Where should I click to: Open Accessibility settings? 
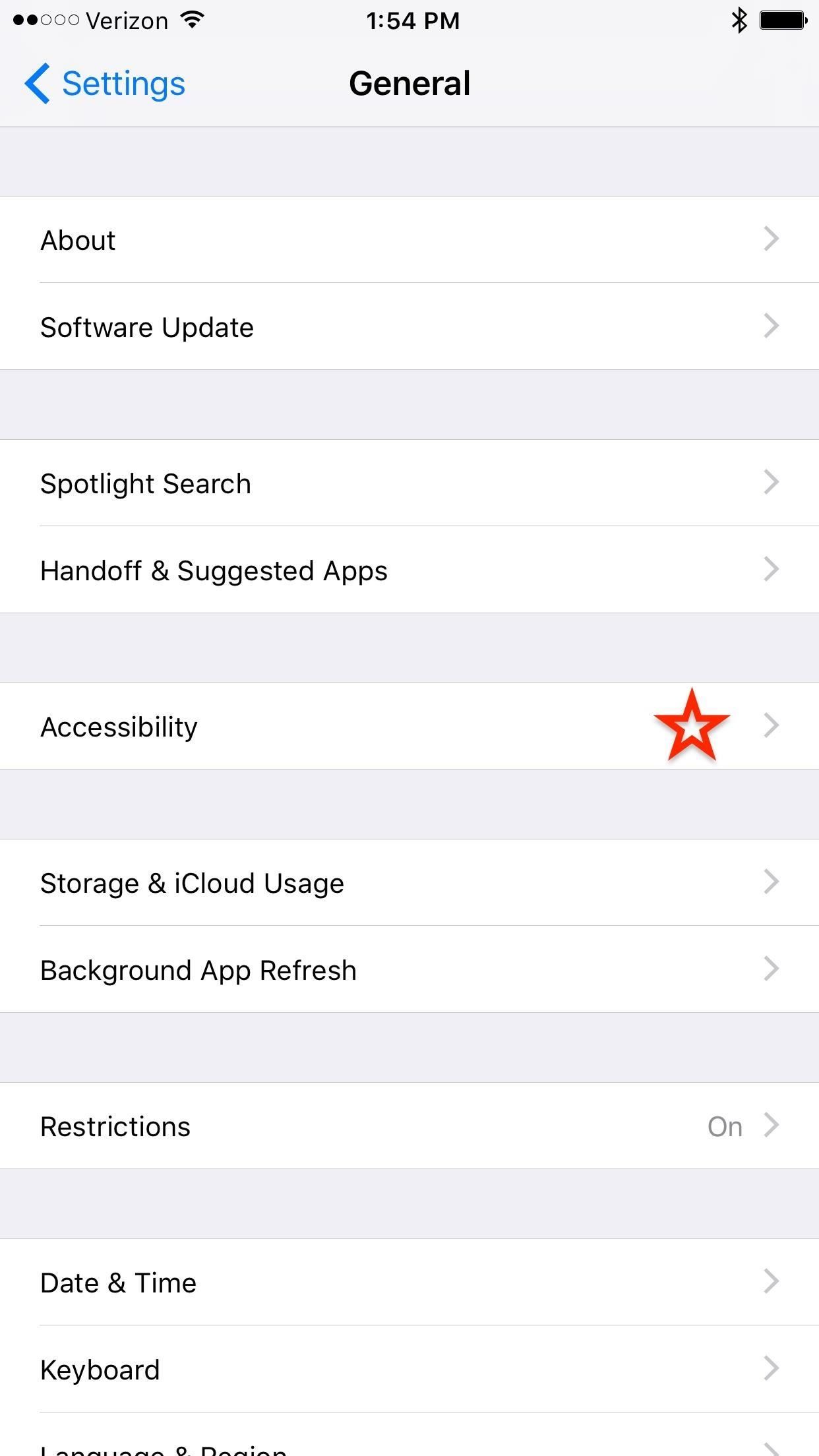[x=409, y=727]
